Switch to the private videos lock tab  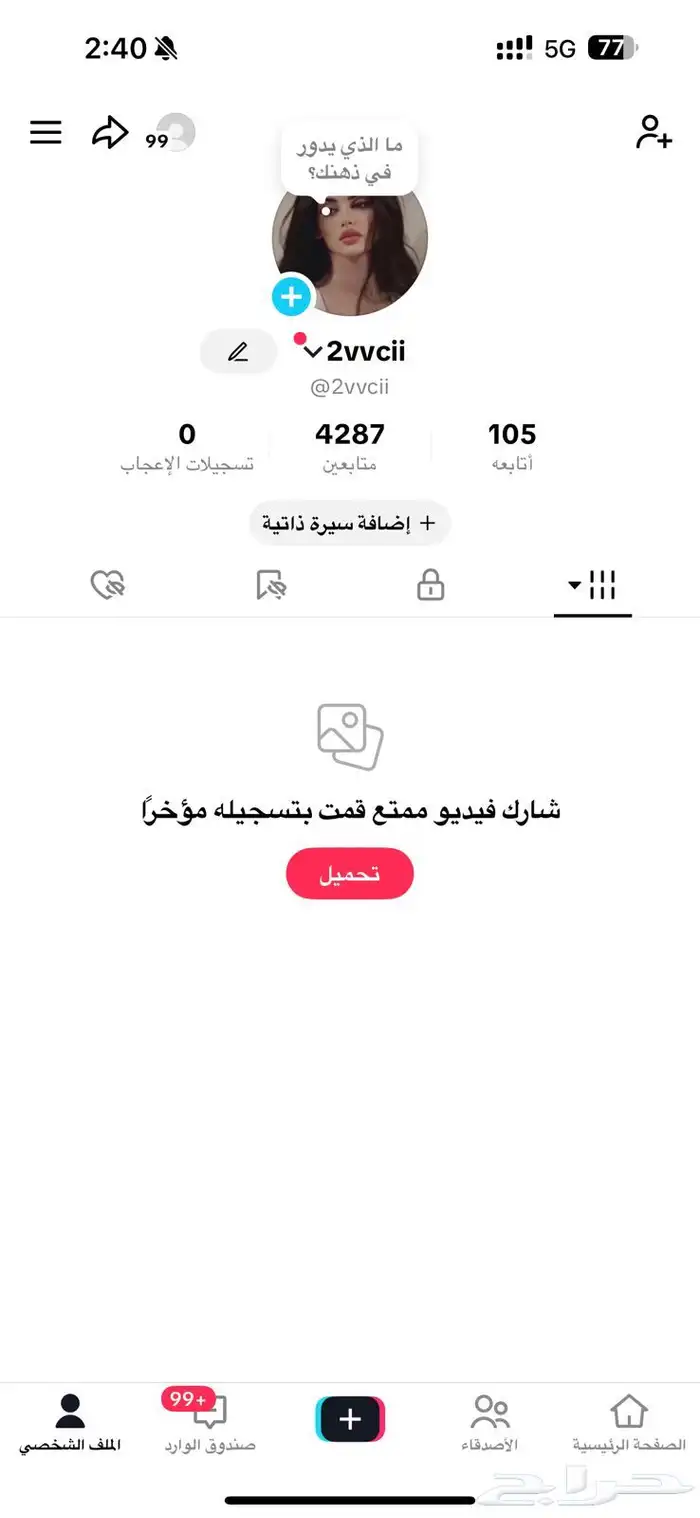coord(430,586)
